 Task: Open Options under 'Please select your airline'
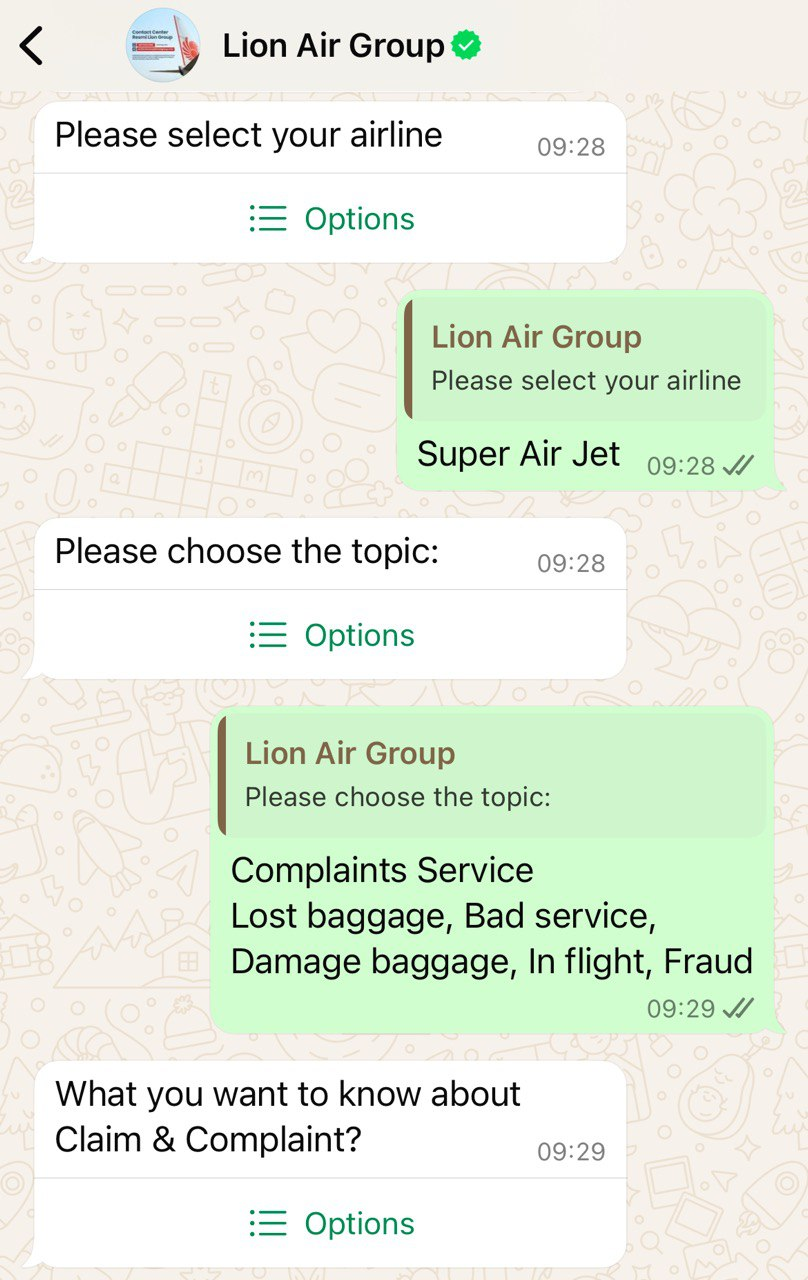click(331, 219)
